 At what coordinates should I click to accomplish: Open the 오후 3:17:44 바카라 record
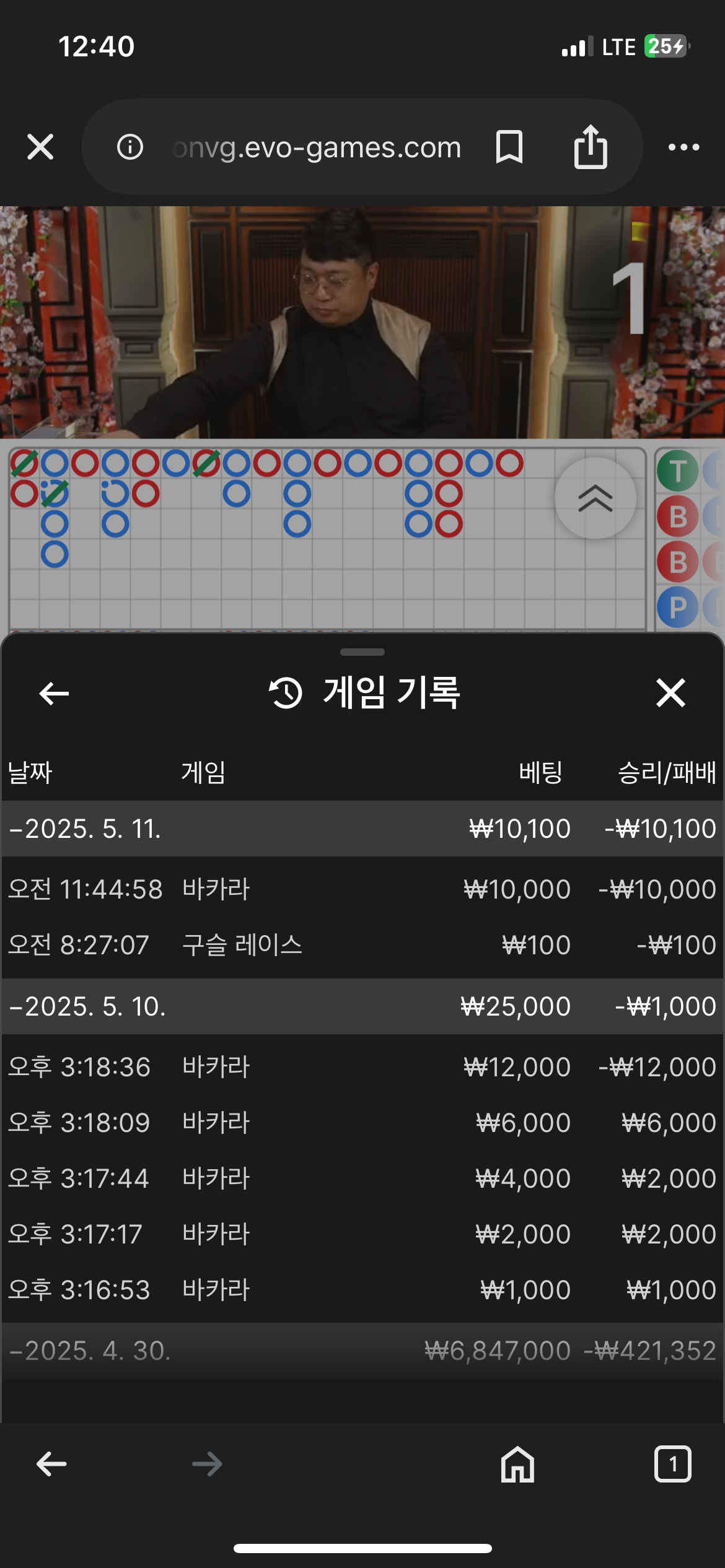tap(362, 1178)
